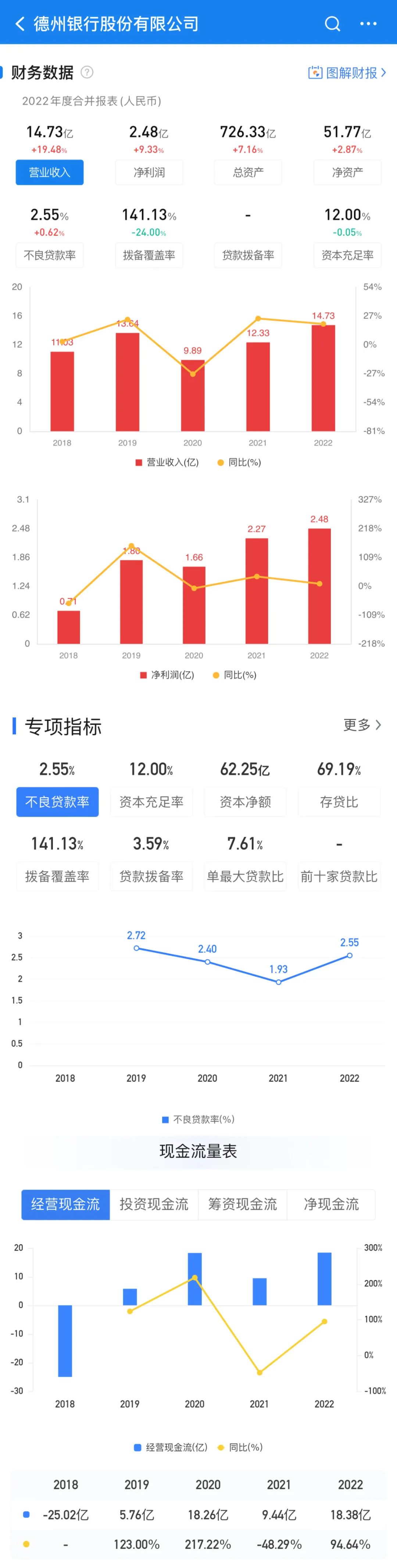Screen dimensions: 397x1568
Task: Select 资本充足率 in 财务数据
Action: 347,255
